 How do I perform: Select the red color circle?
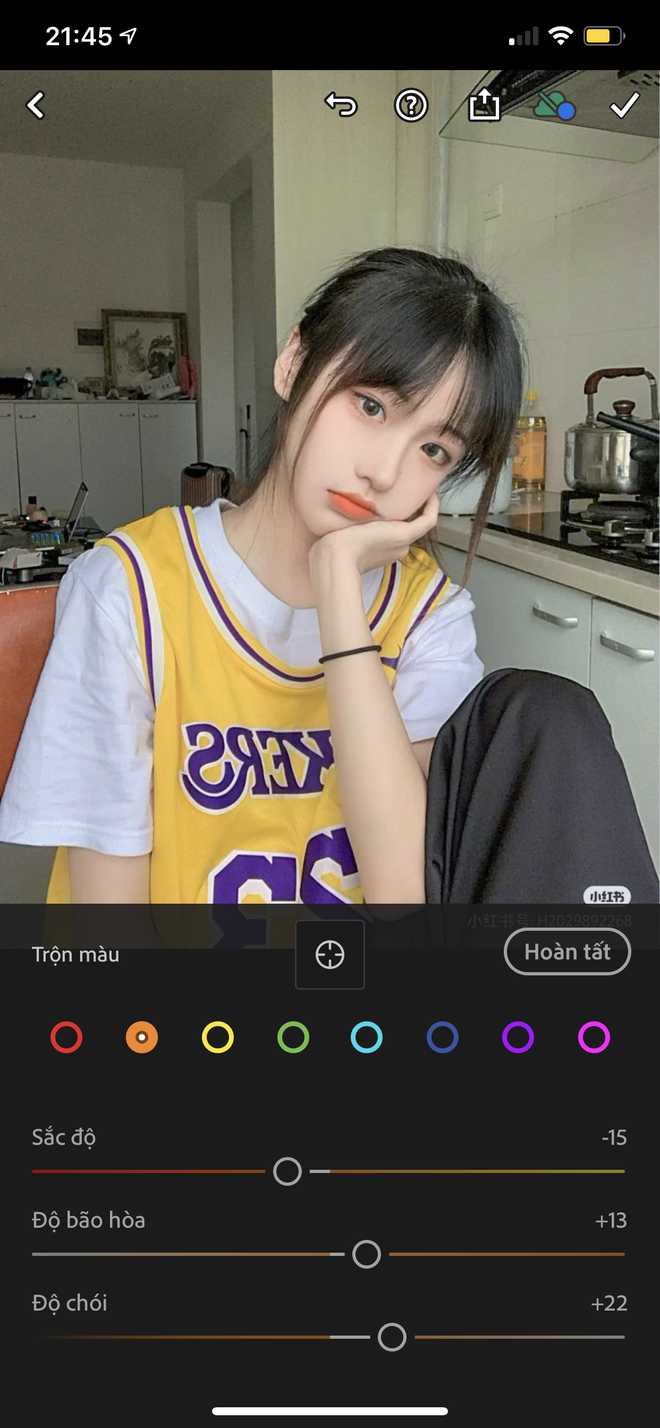66,1037
